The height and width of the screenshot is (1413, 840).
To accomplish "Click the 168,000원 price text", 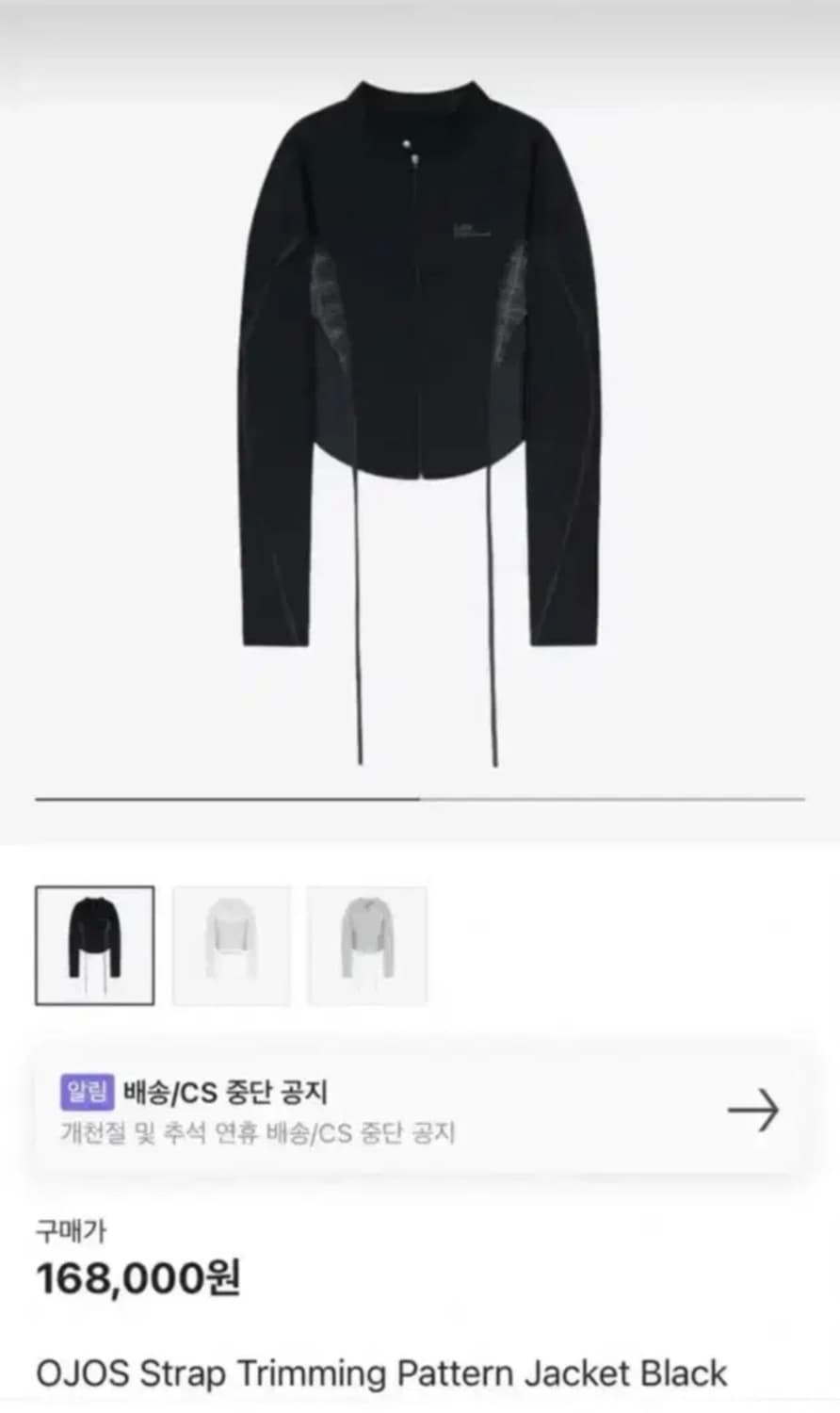I will pyautogui.click(x=139, y=1279).
